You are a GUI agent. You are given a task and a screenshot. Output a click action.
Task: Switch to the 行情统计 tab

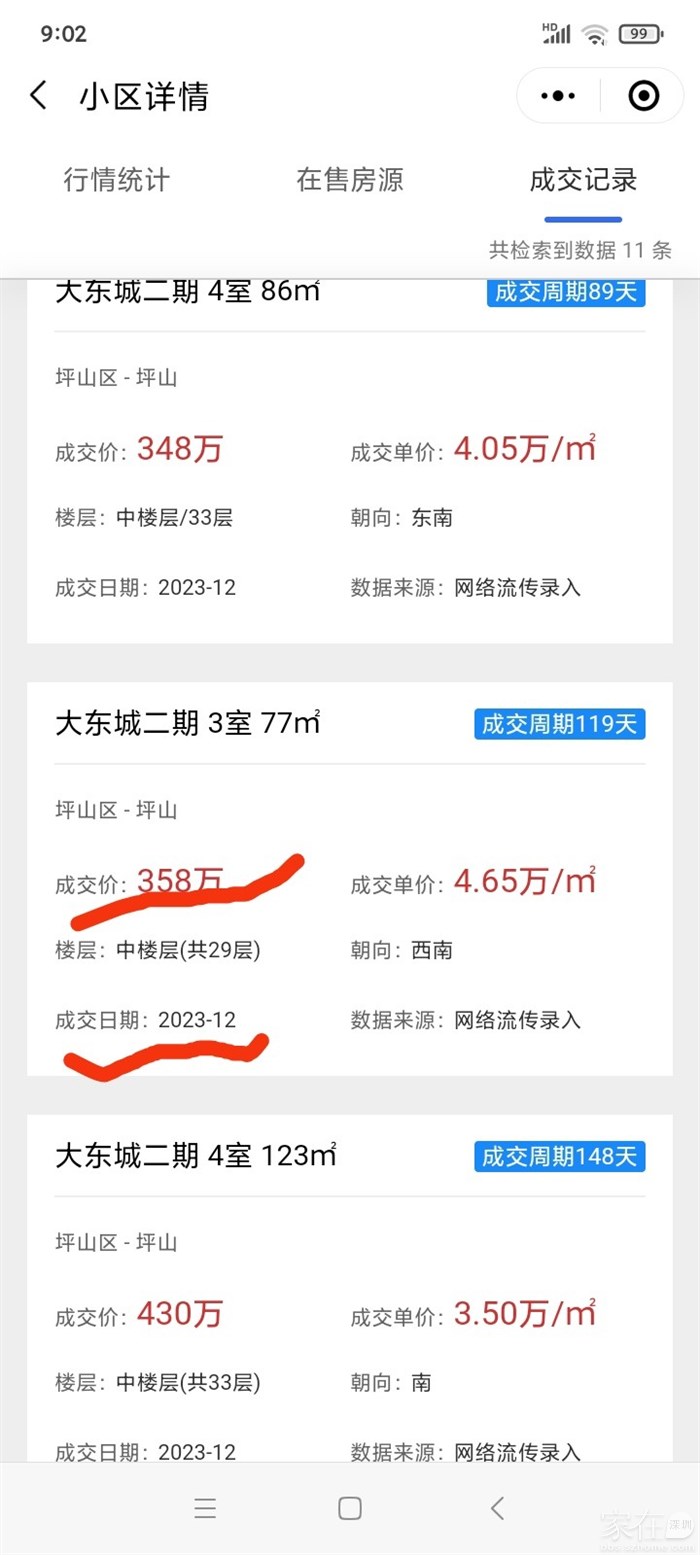point(117,180)
